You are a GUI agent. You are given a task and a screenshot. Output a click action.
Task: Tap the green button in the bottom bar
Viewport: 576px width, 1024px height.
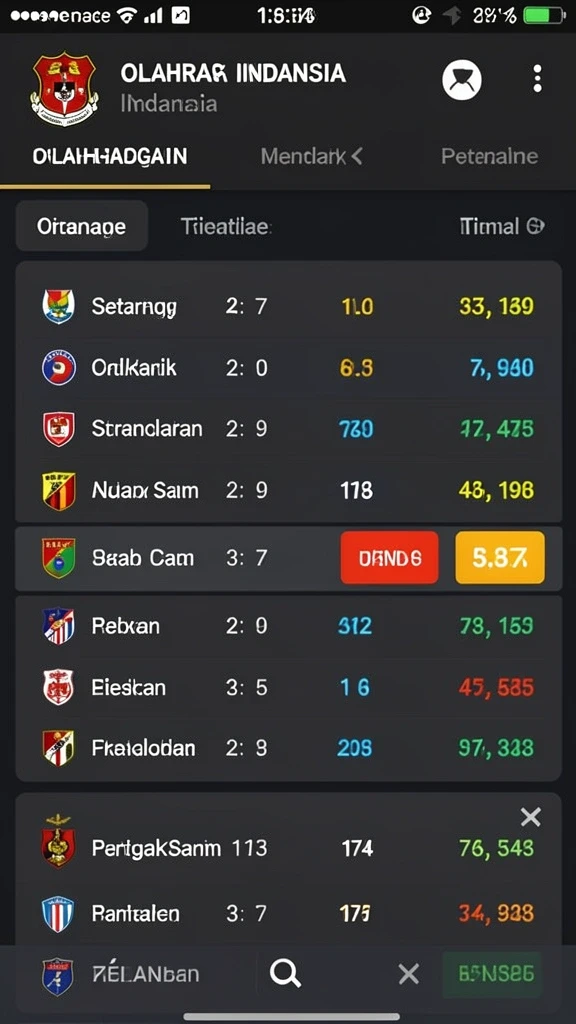click(x=492, y=974)
